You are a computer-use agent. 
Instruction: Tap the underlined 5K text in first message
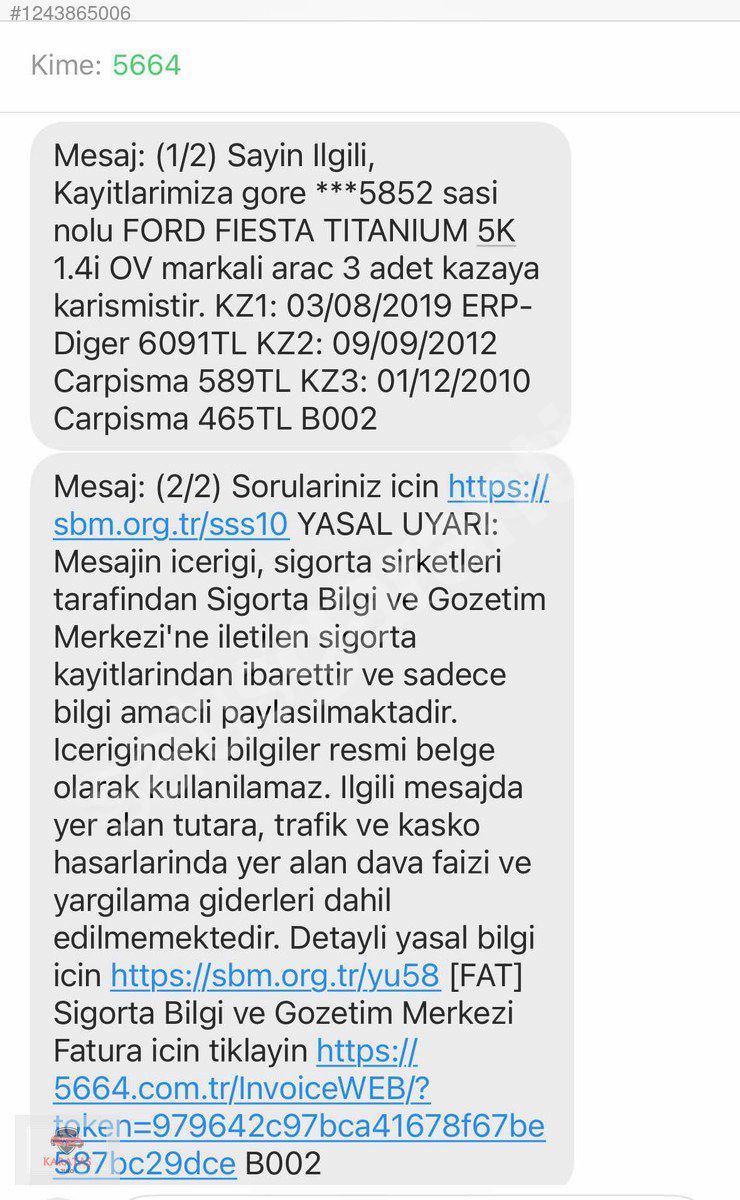(x=496, y=232)
